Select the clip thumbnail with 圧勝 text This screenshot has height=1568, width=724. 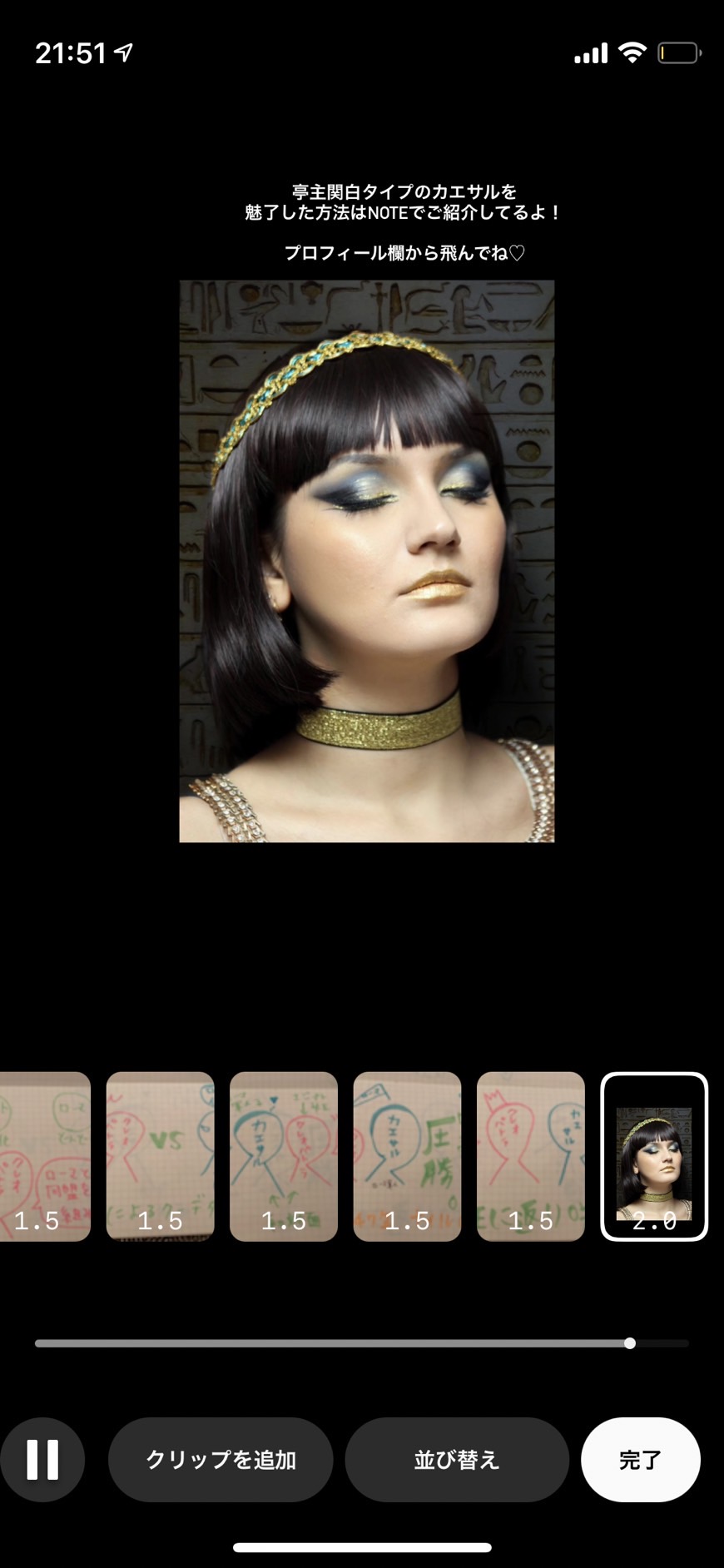pyautogui.click(x=407, y=1157)
